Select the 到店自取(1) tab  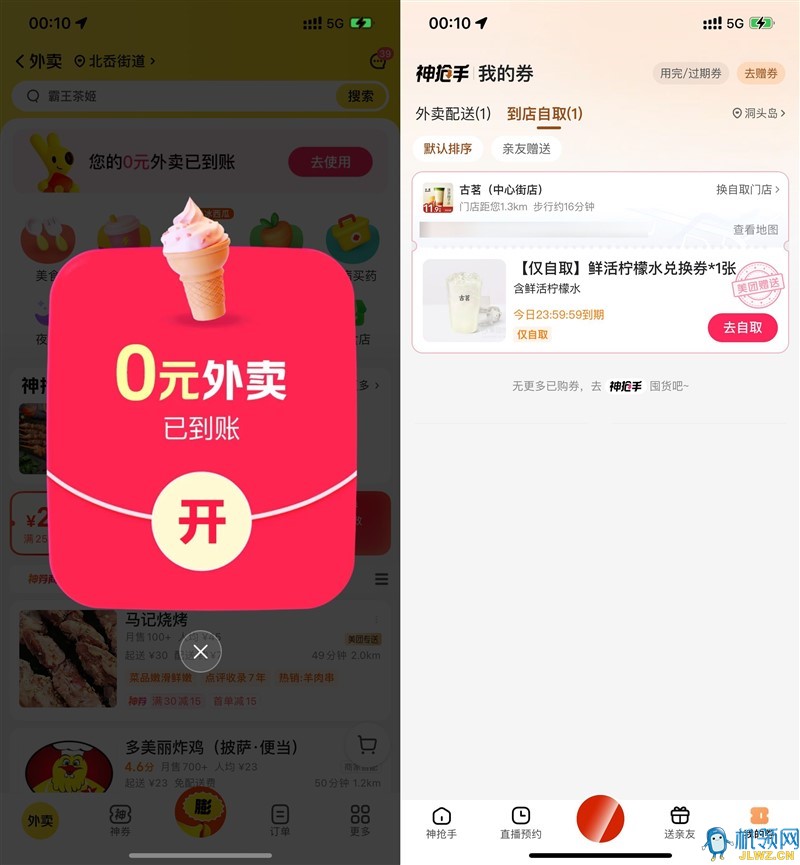pyautogui.click(x=544, y=114)
